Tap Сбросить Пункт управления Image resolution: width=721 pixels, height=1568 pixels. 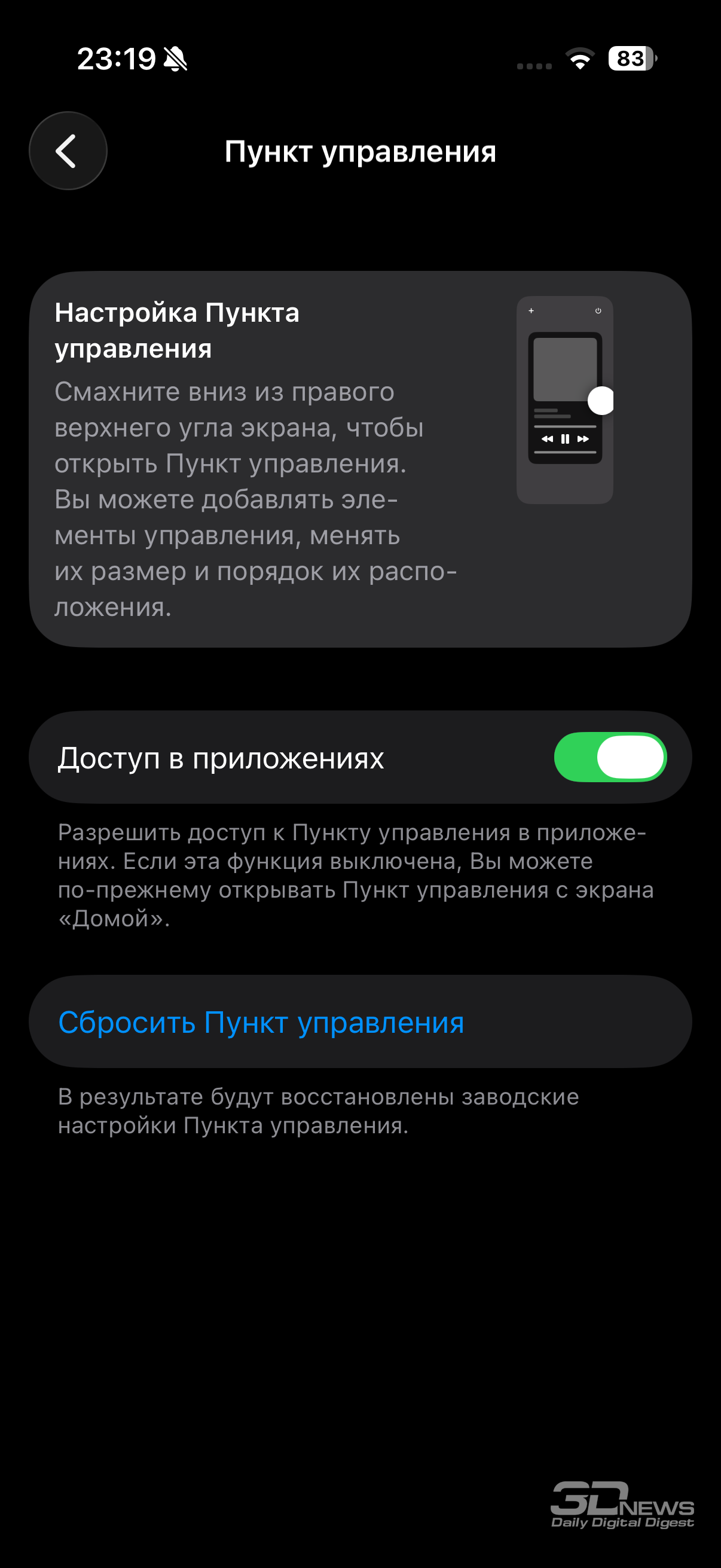pyautogui.click(x=261, y=1023)
